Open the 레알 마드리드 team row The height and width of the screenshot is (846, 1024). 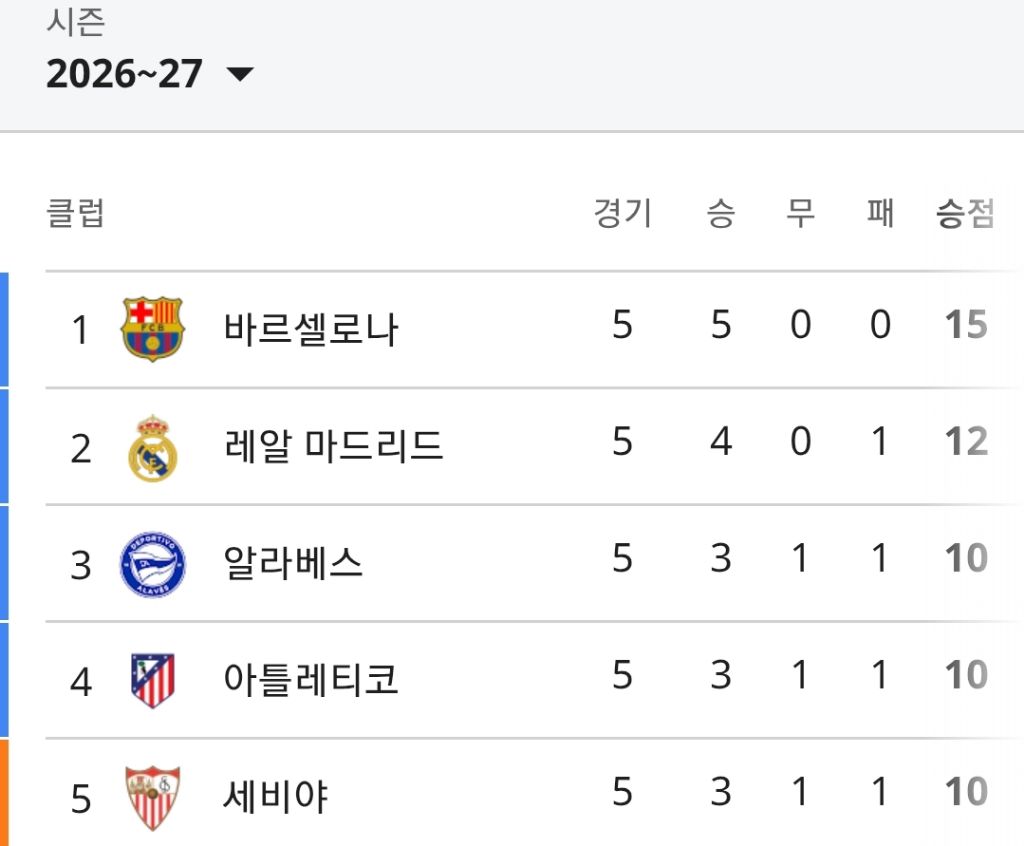click(x=512, y=446)
